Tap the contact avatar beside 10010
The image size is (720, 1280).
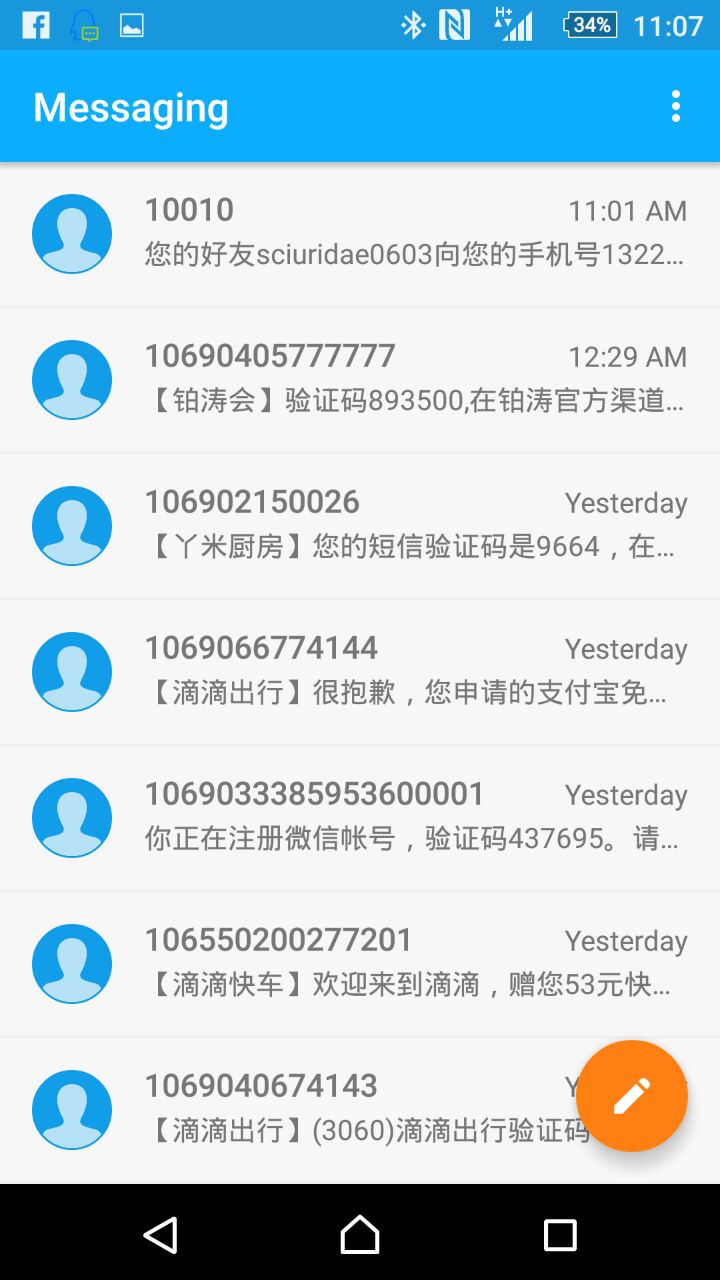(x=72, y=234)
